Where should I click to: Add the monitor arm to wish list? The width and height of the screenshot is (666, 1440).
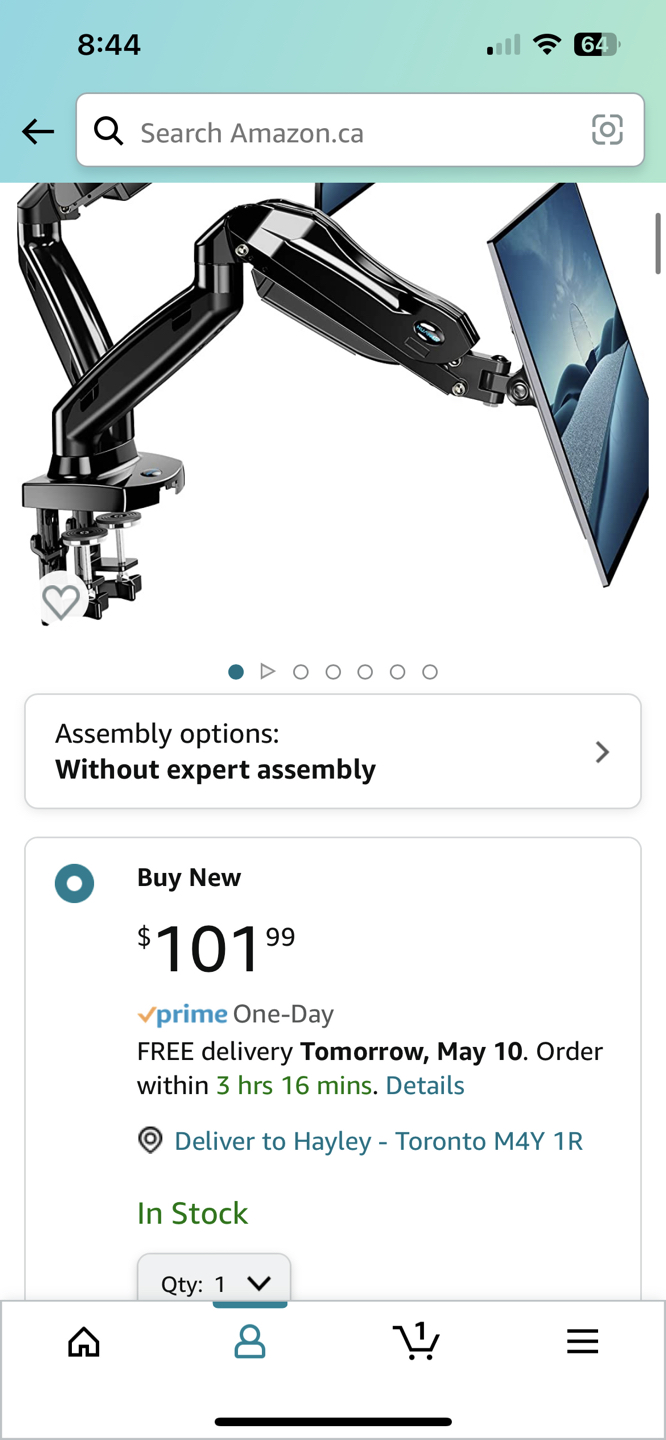[61, 601]
